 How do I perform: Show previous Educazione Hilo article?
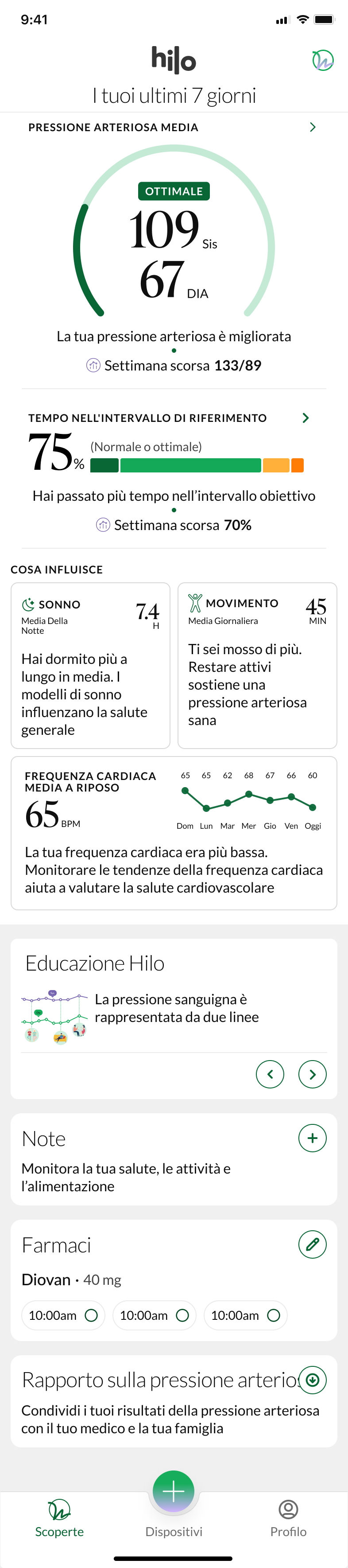tap(270, 1074)
